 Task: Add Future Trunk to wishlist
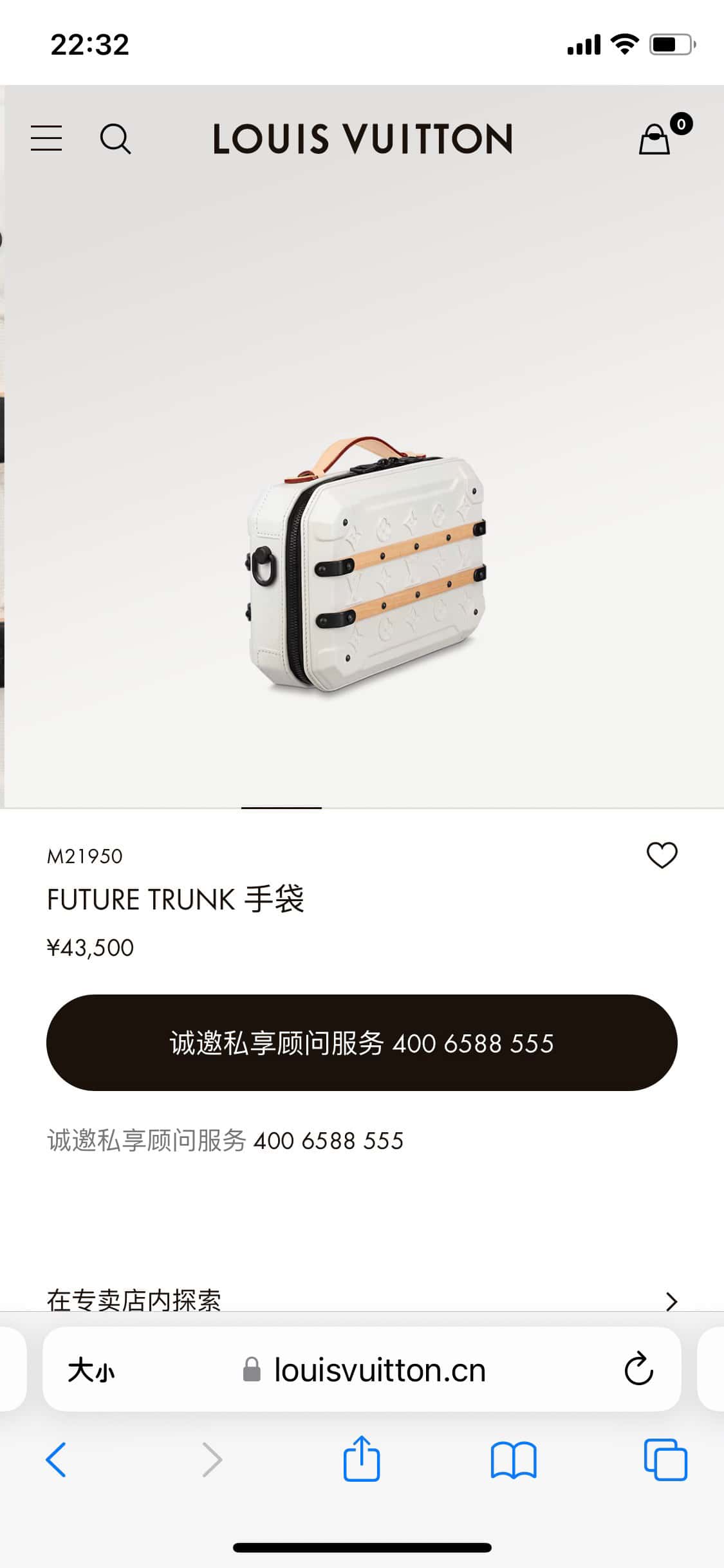point(662,855)
